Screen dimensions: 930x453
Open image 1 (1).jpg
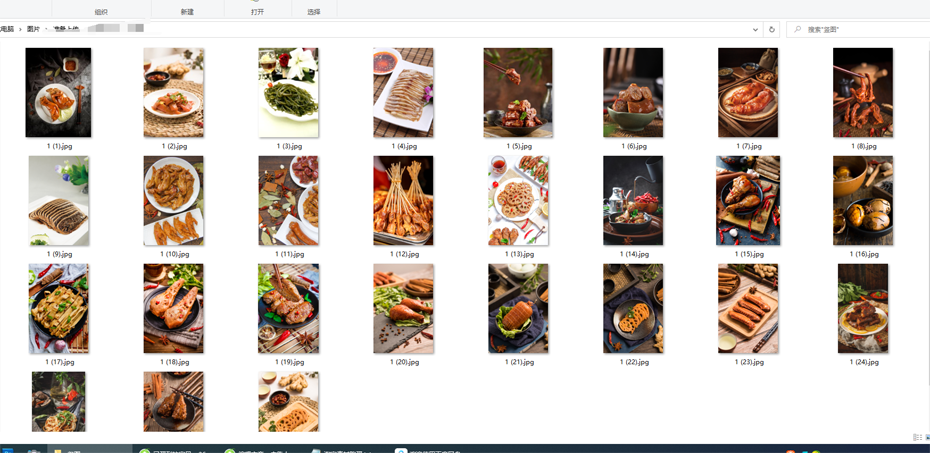(58, 93)
